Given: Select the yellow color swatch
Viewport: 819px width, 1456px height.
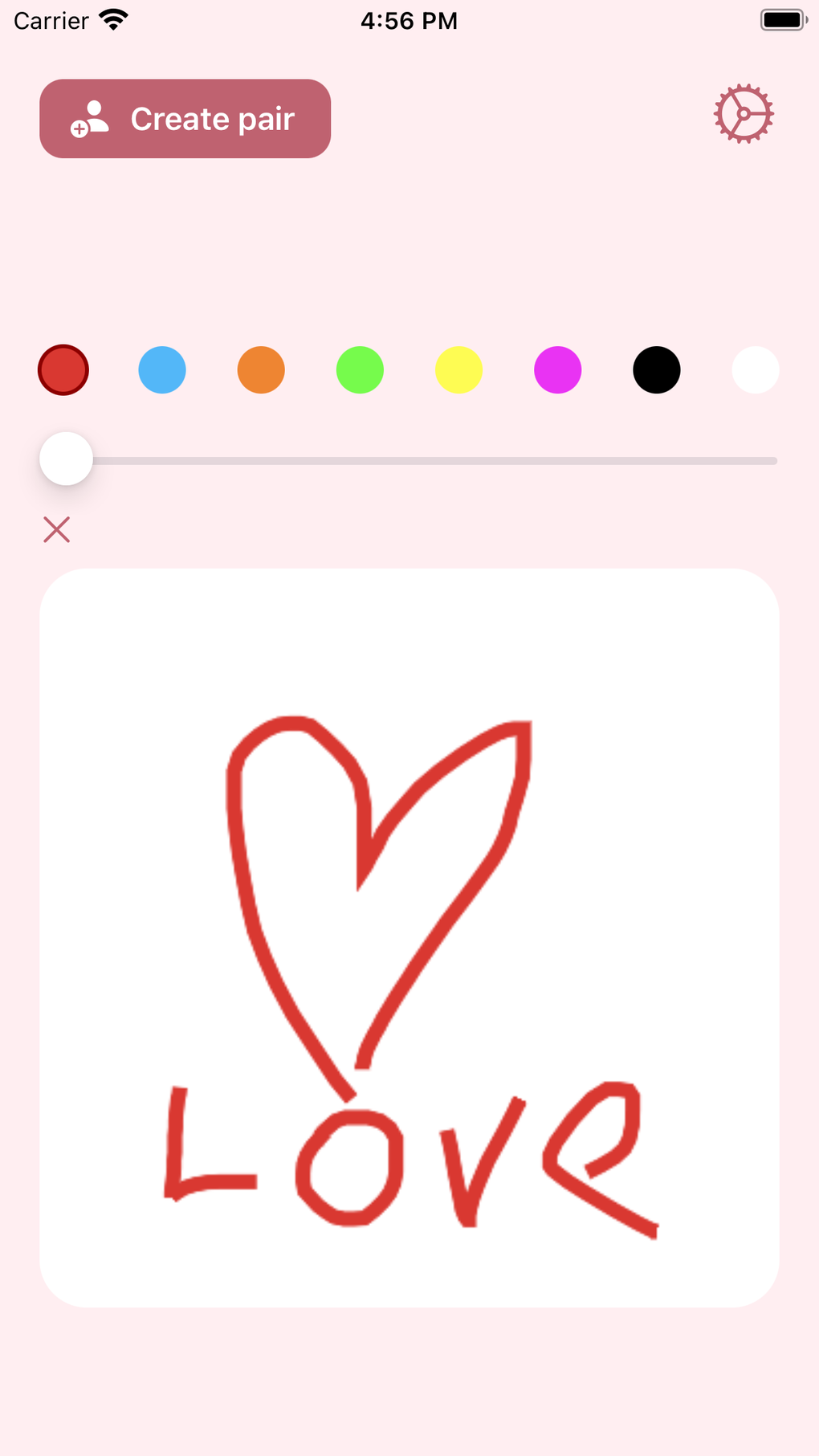Looking at the screenshot, I should [x=458, y=370].
